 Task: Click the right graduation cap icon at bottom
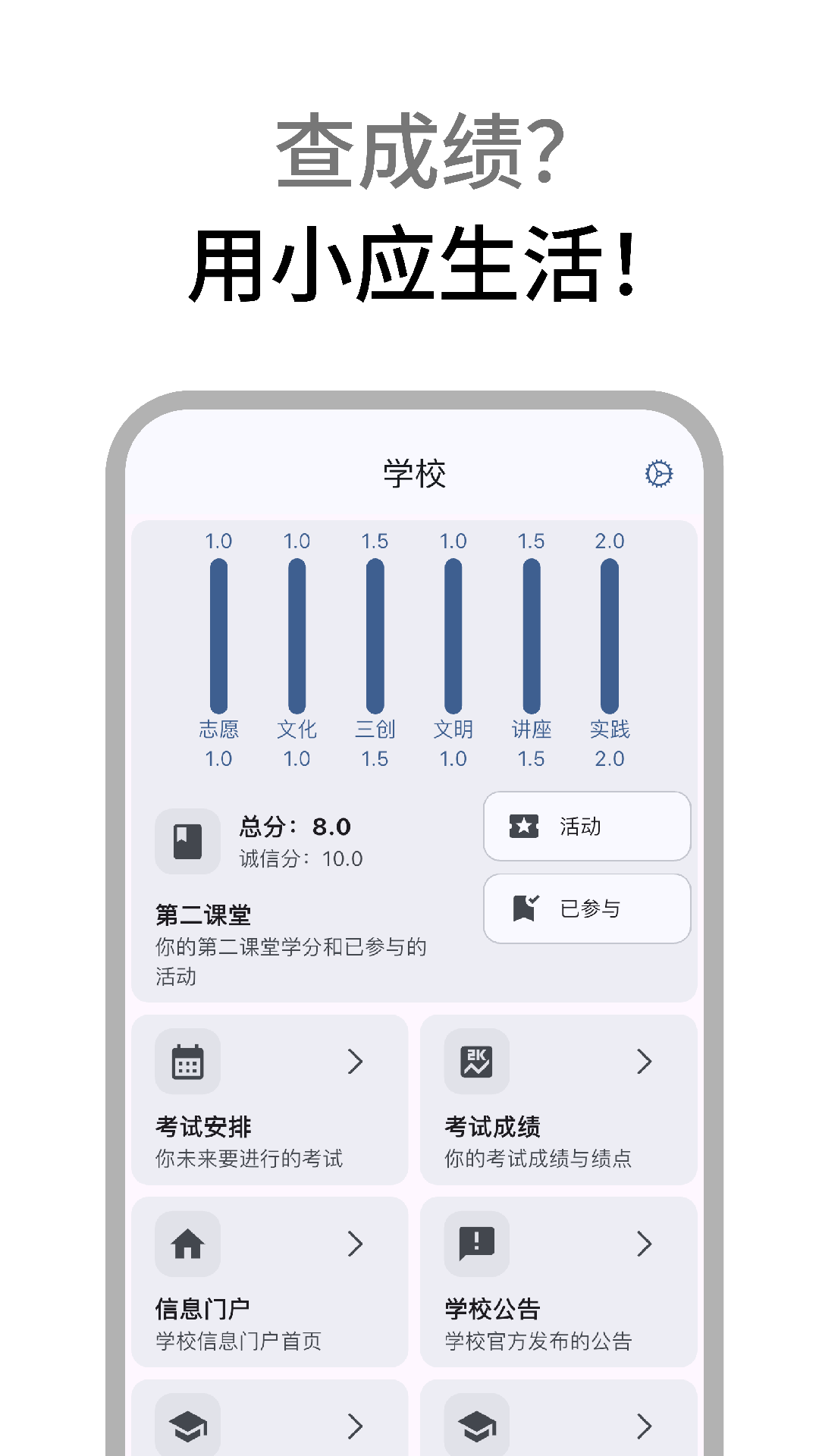pos(475,1424)
